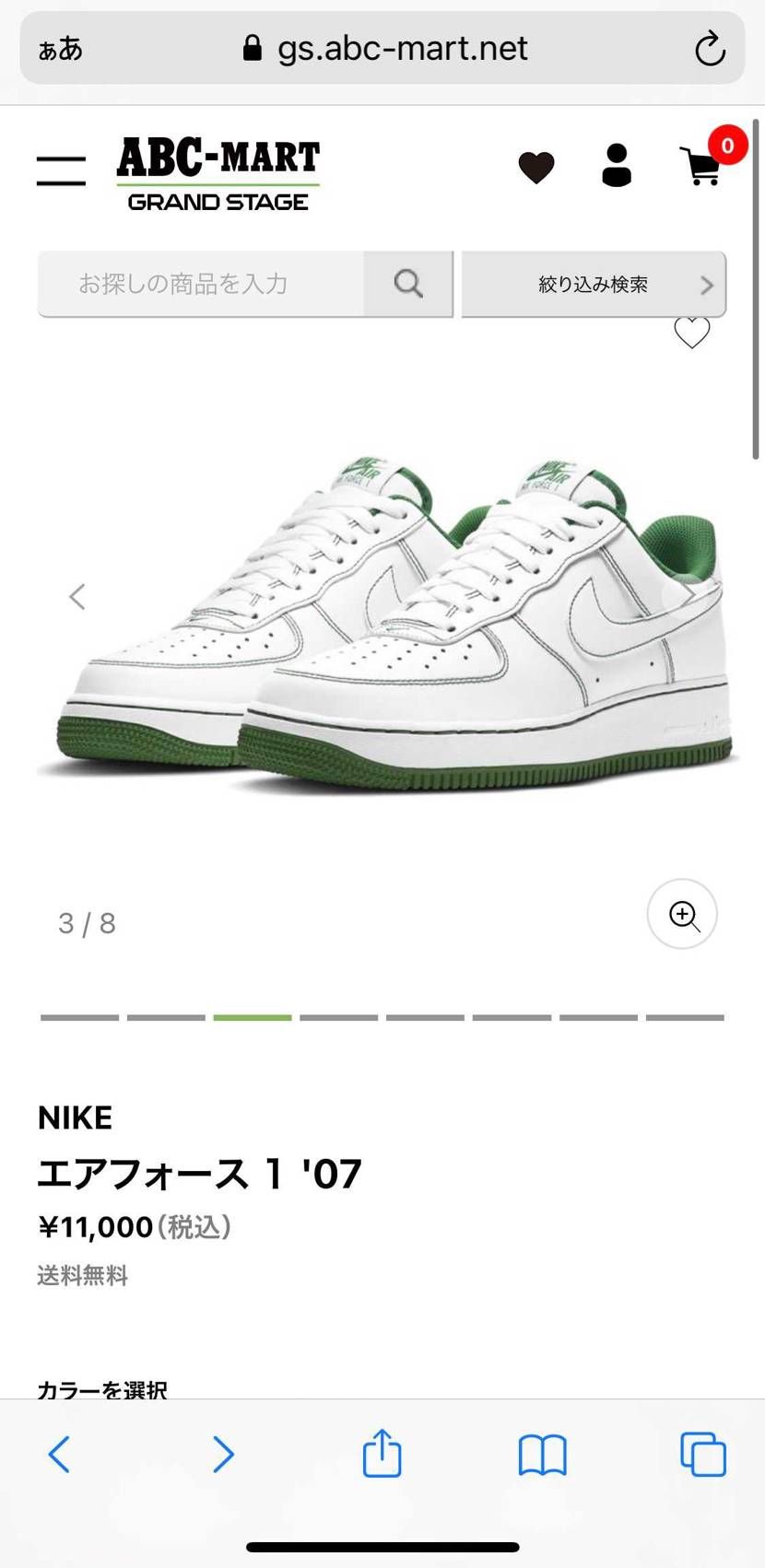Open the ああ reader settings
This screenshot has width=765, height=1568.
[x=61, y=49]
